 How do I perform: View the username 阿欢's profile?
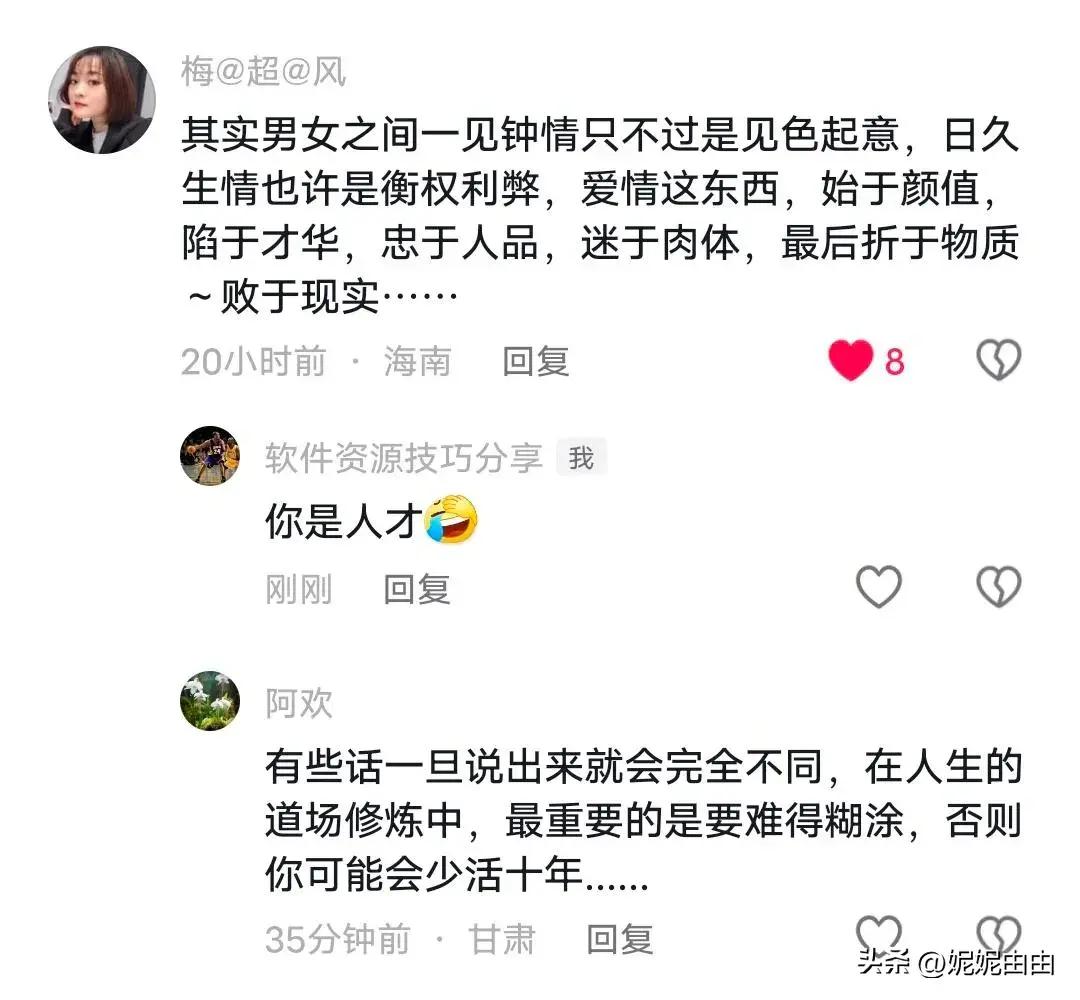coord(298,705)
